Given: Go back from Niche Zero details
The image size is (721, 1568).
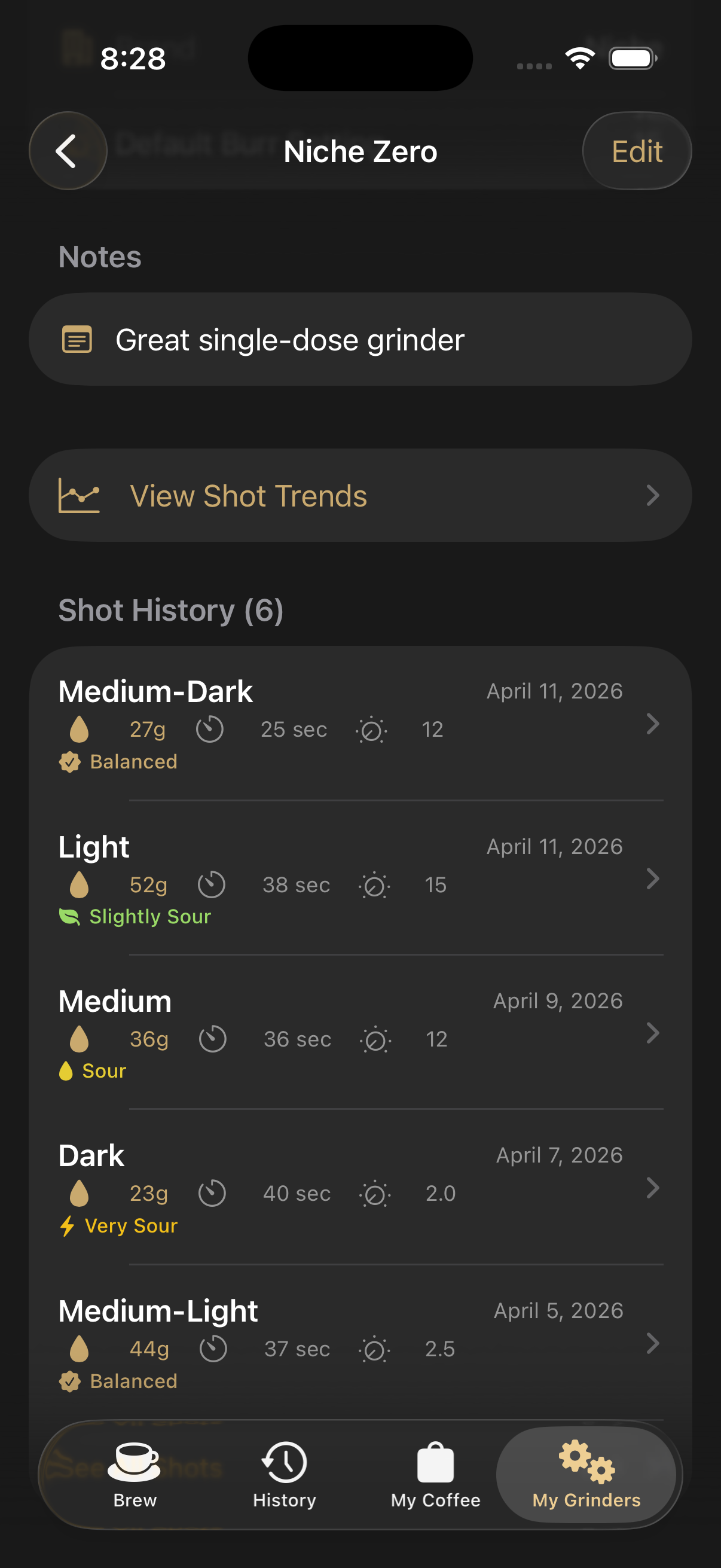Looking at the screenshot, I should [68, 151].
